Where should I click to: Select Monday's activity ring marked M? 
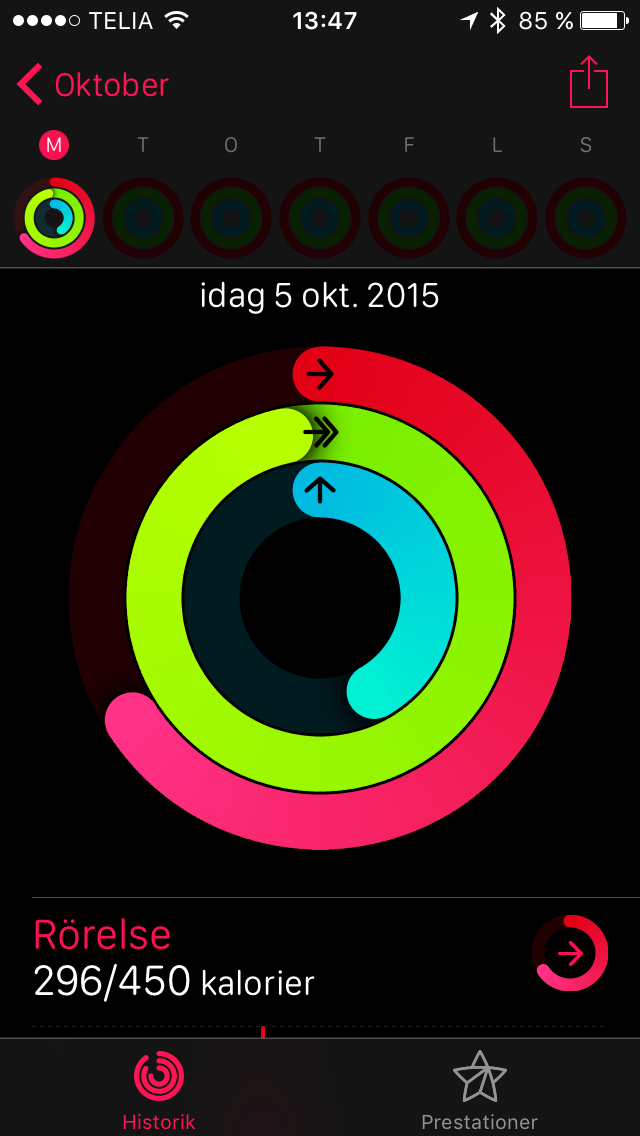[x=54, y=217]
